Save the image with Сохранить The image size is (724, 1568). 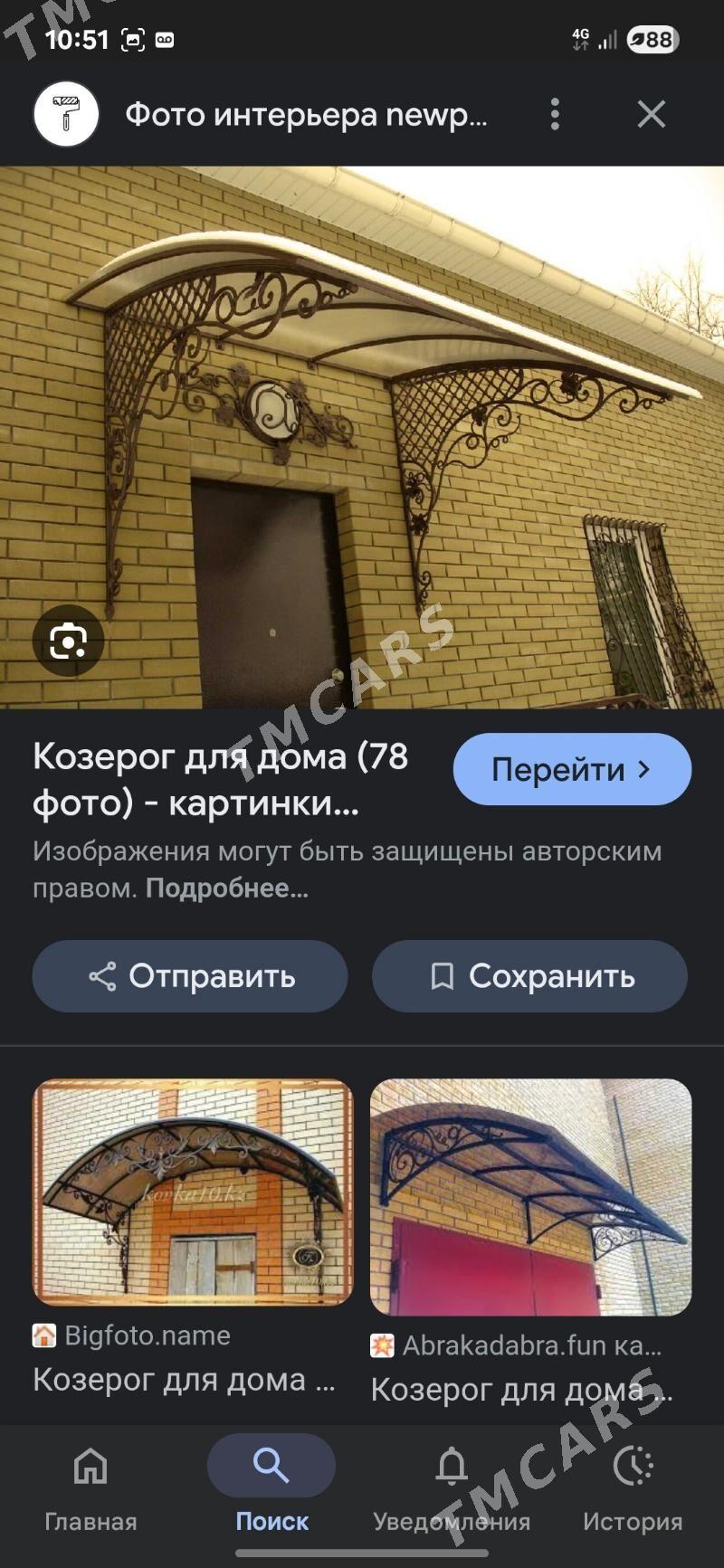(x=529, y=976)
